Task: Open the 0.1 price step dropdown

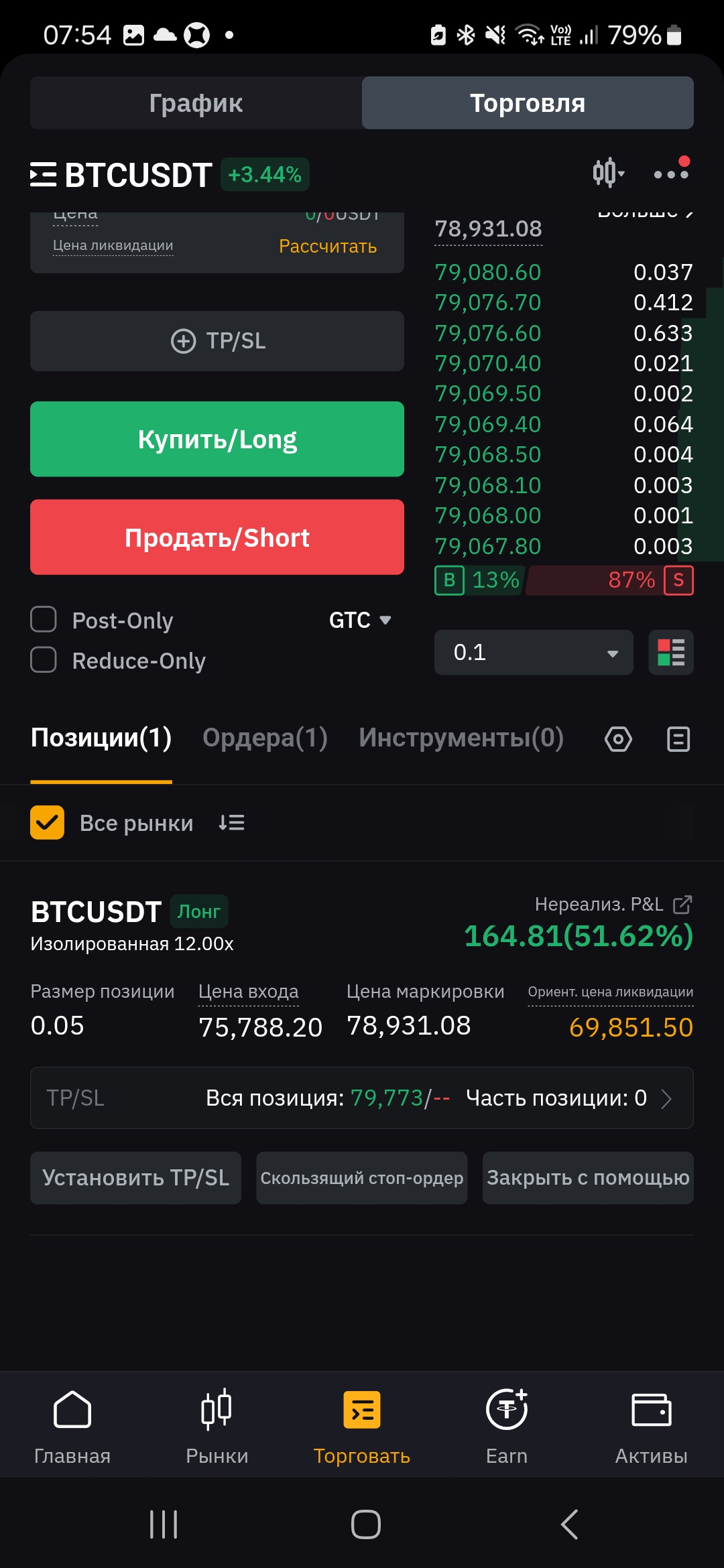Action: [x=534, y=653]
